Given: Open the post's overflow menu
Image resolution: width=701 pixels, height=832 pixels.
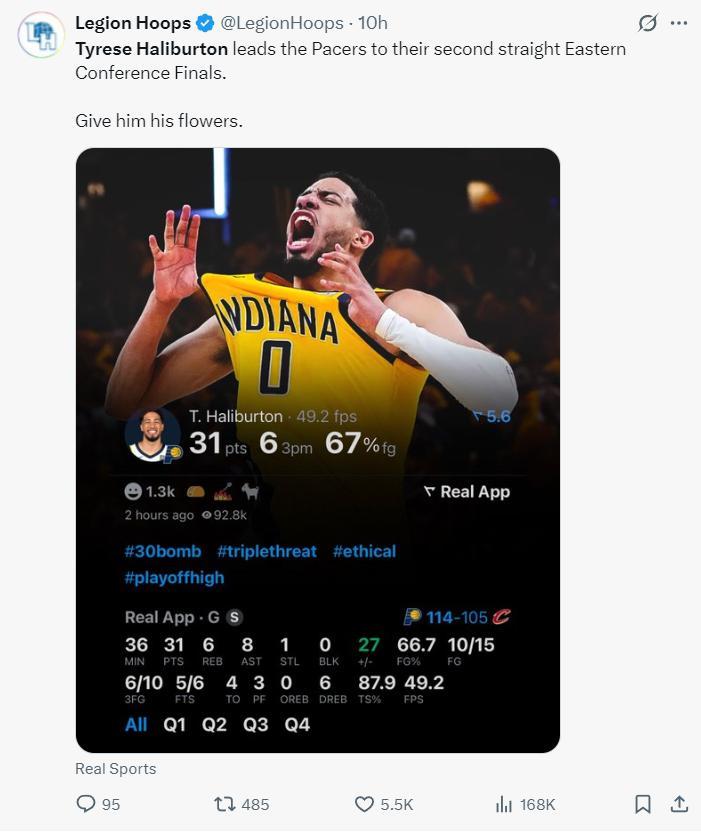Looking at the screenshot, I should (x=679, y=23).
